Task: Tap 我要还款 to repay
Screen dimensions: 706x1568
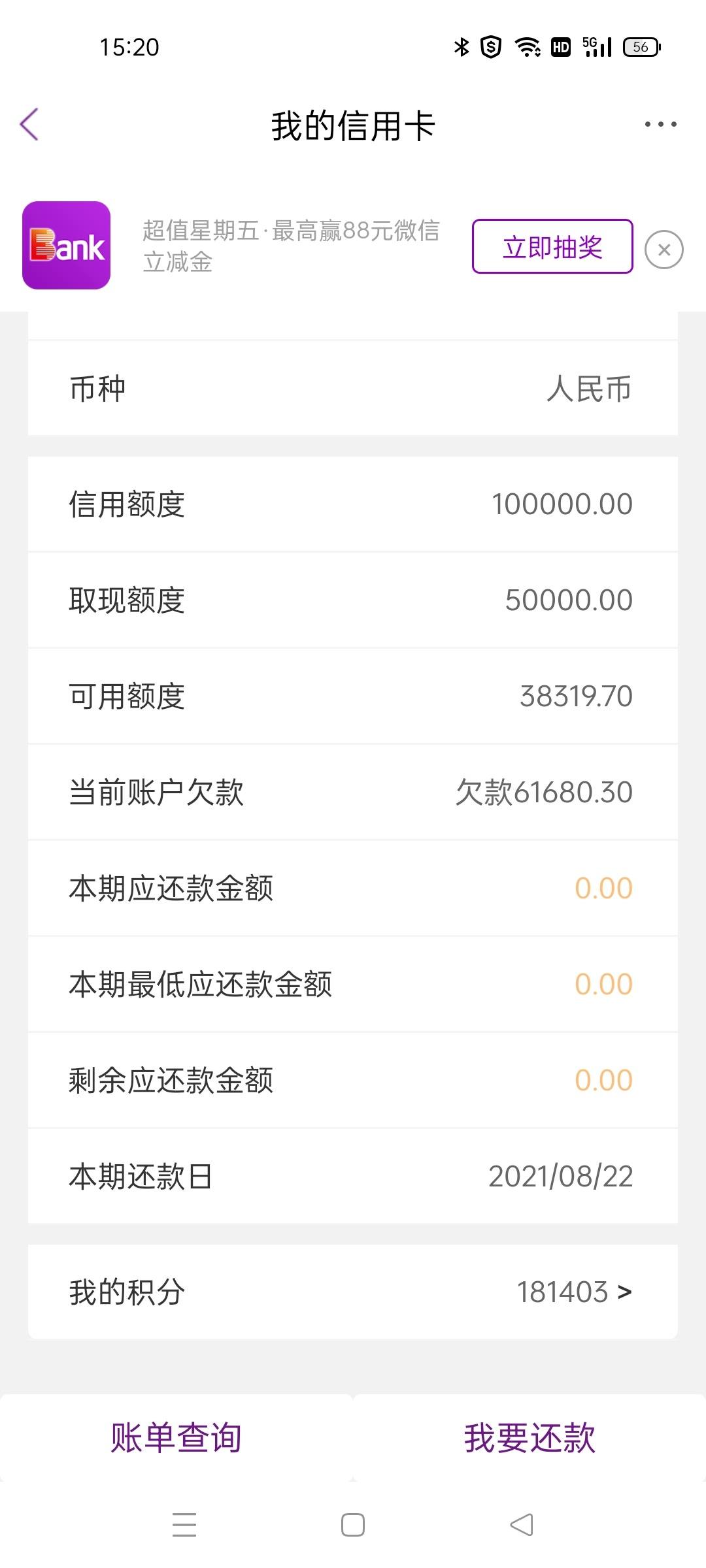Action: [529, 1438]
